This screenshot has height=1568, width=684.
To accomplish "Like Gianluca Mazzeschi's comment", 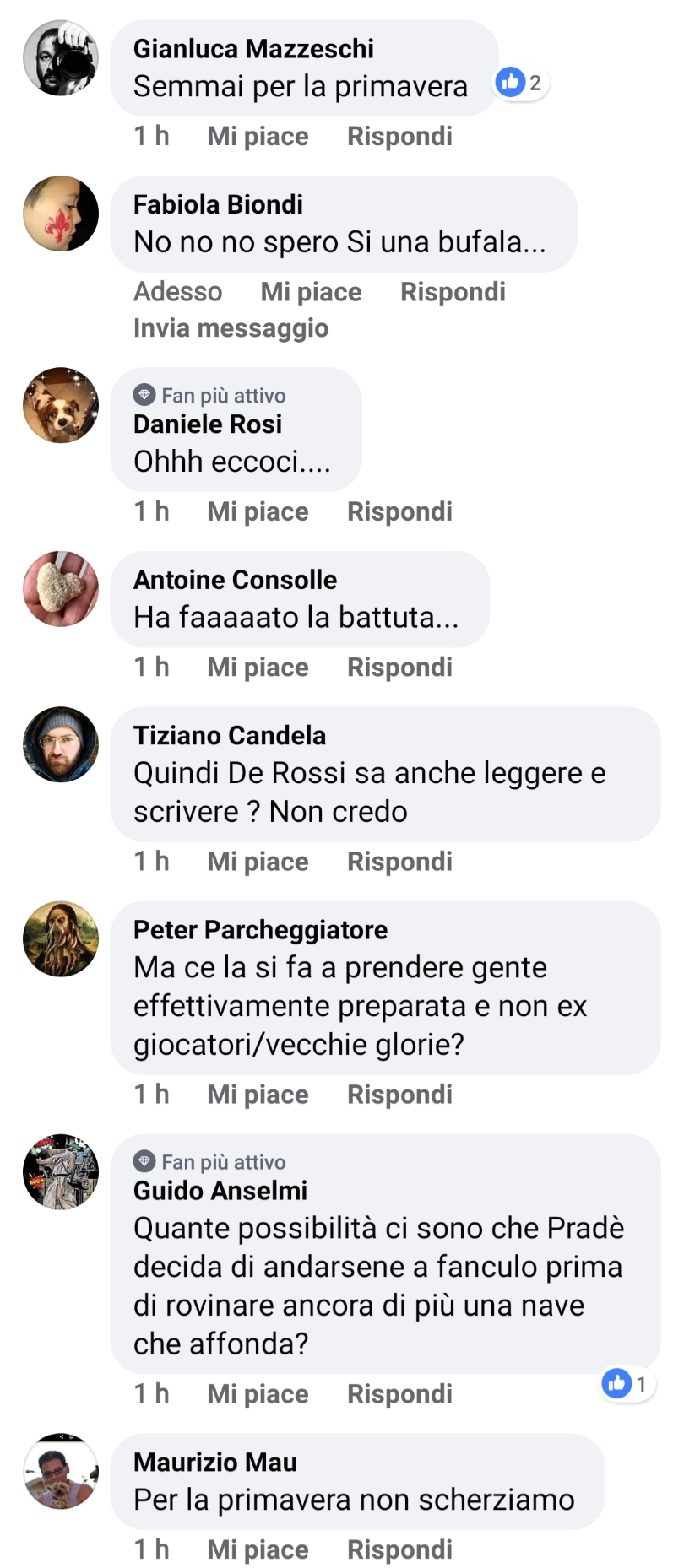I will tap(258, 136).
